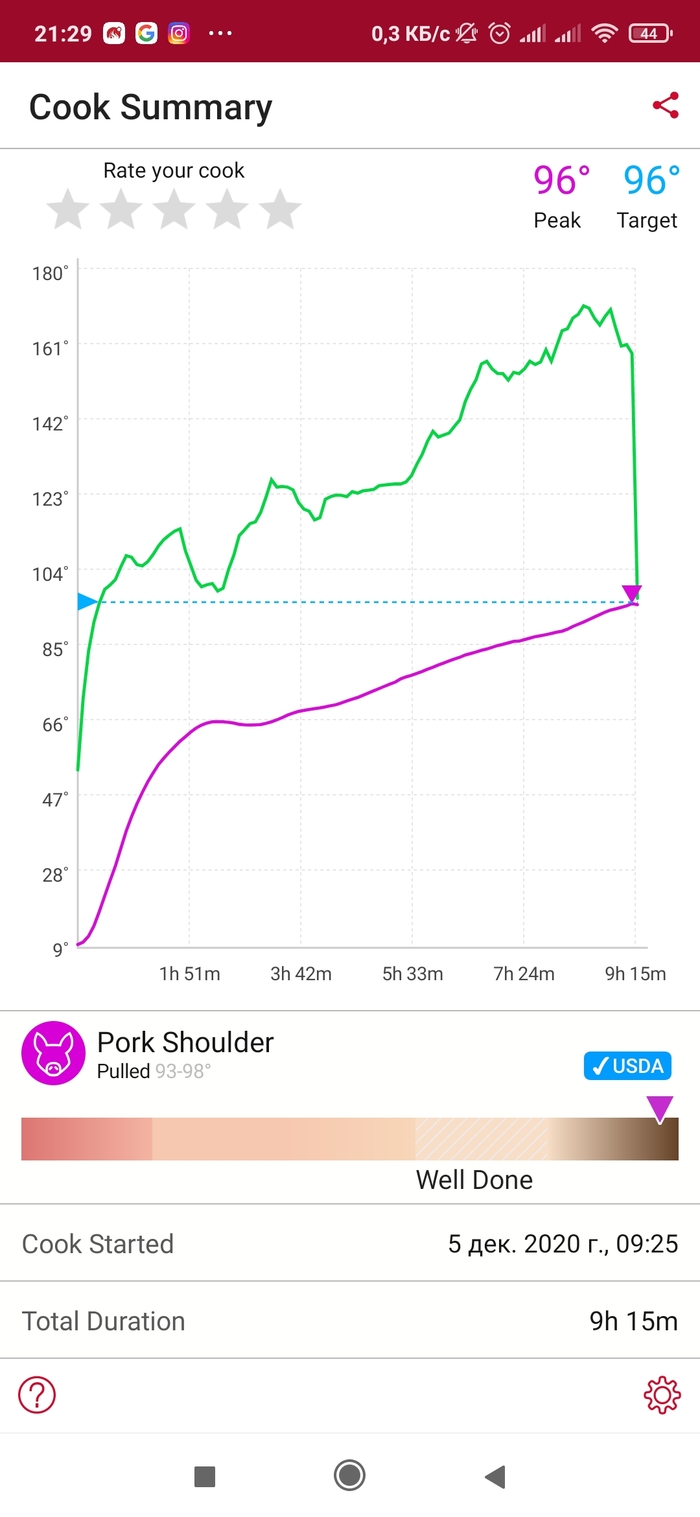
Task: Go back with system back button
Action: coord(494,1476)
